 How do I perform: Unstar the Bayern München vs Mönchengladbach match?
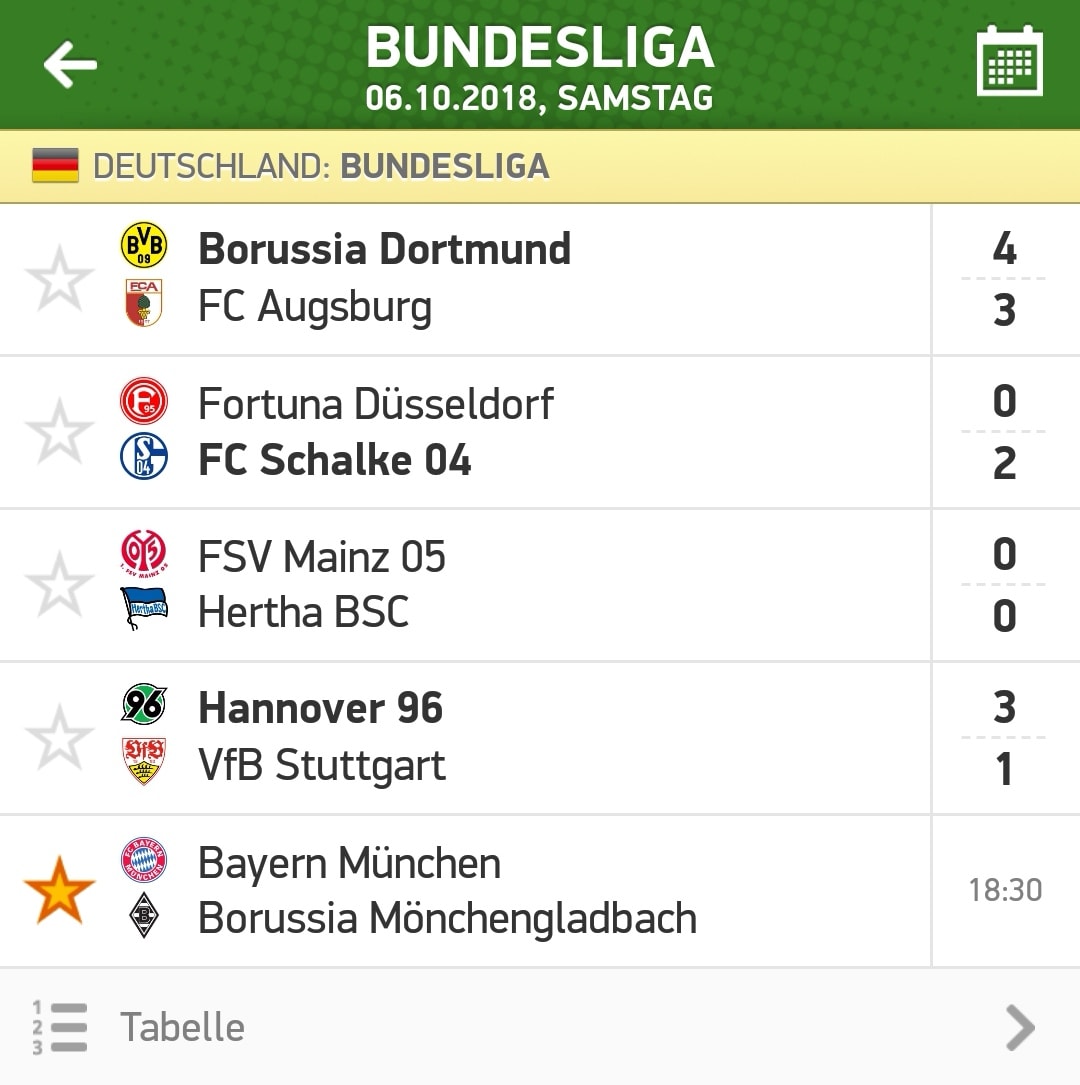(60, 891)
